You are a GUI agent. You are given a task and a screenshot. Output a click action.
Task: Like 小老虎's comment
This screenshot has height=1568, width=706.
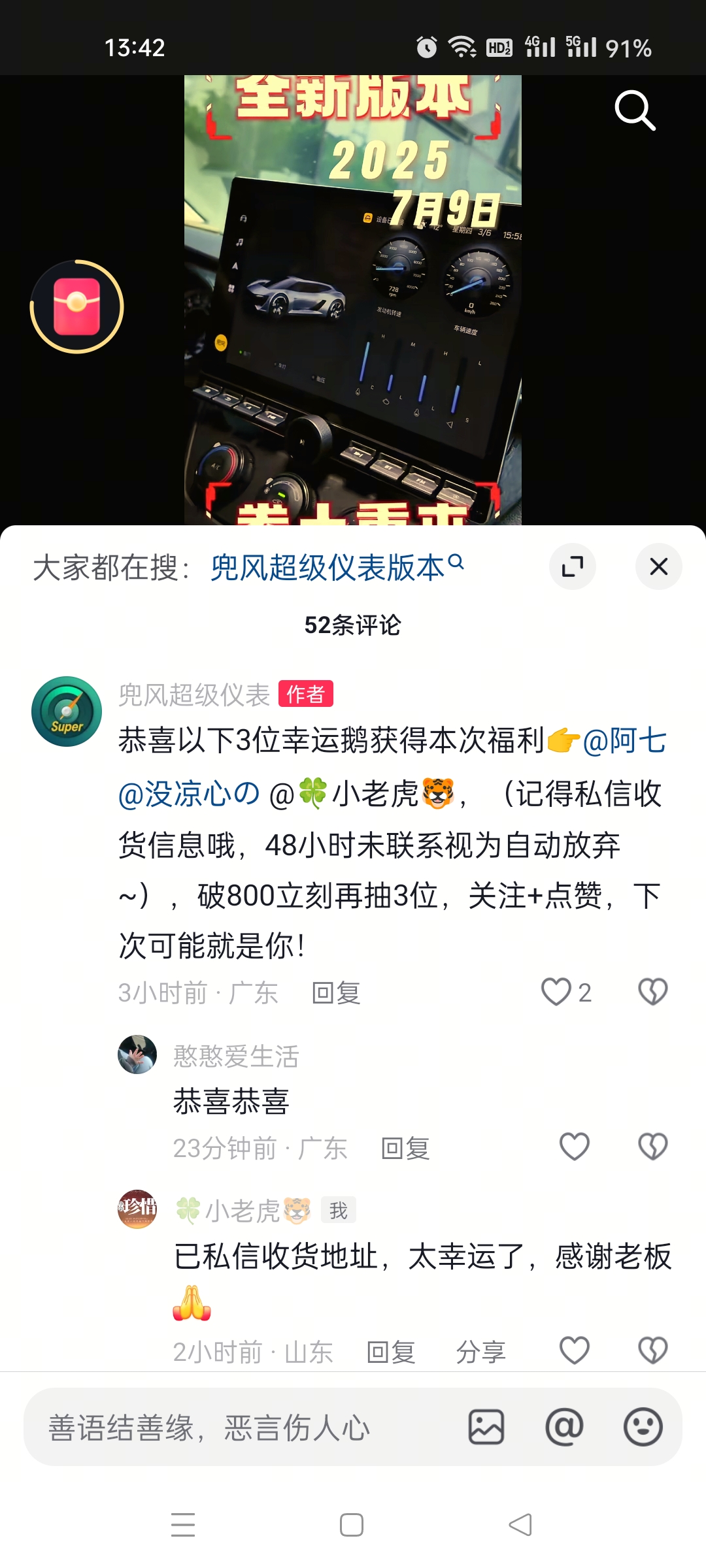click(575, 1350)
